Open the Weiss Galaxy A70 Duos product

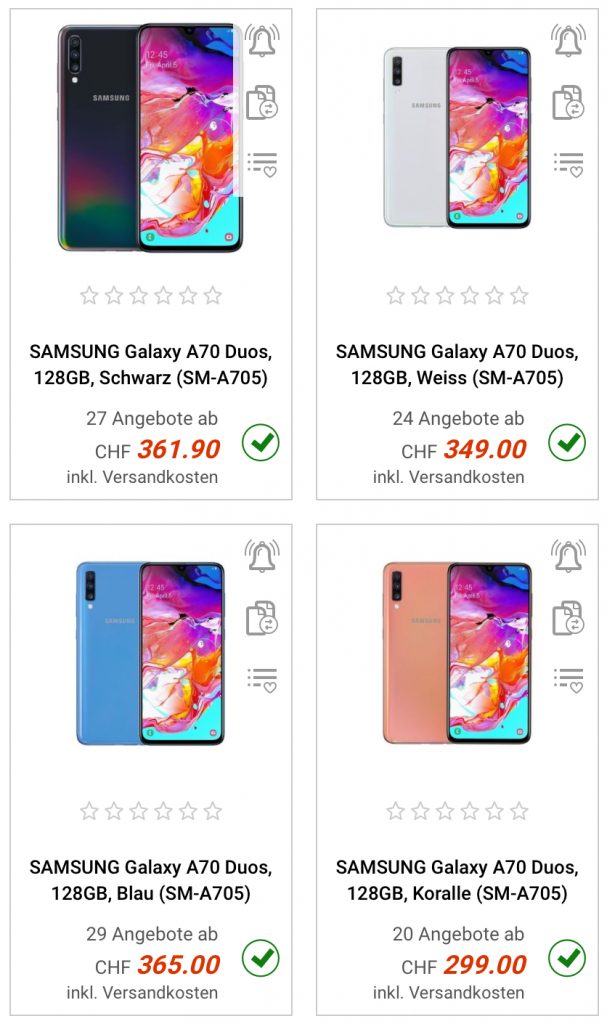(456, 365)
